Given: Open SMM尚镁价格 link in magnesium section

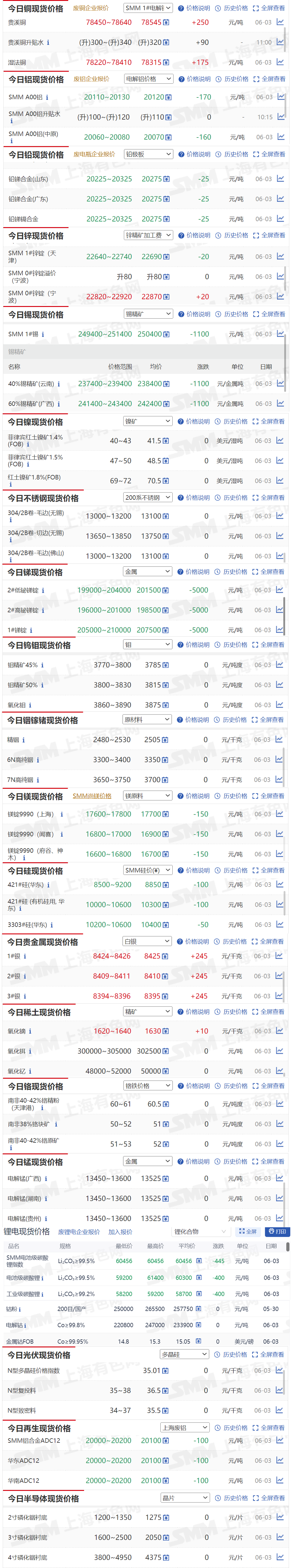Looking at the screenshot, I should click(92, 796).
